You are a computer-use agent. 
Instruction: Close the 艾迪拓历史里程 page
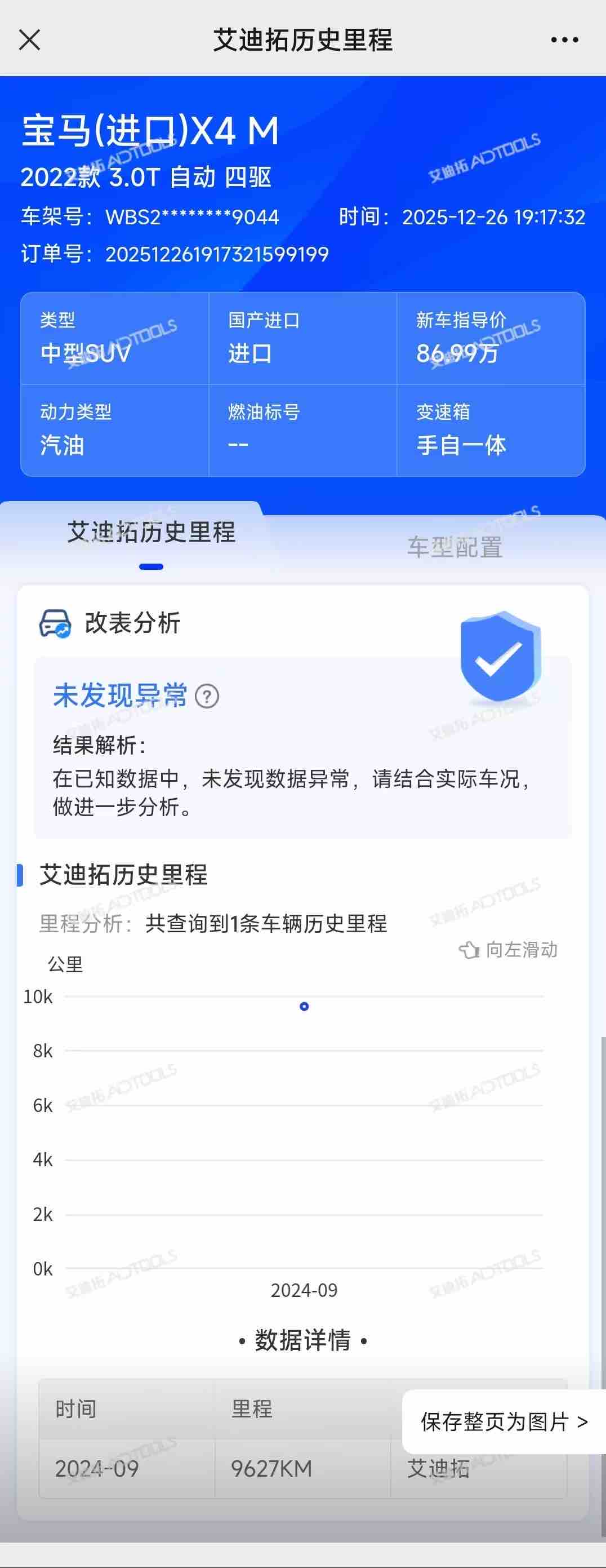[x=29, y=40]
